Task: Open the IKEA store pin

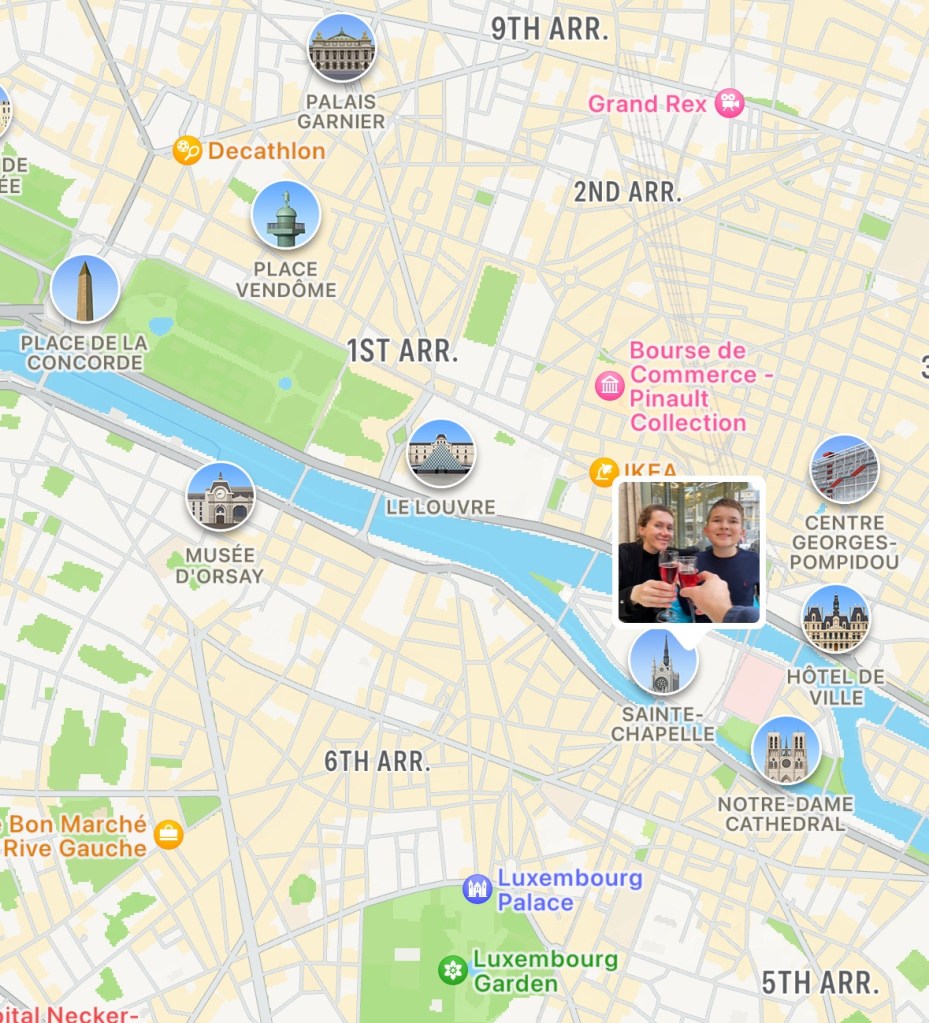Action: point(604,470)
